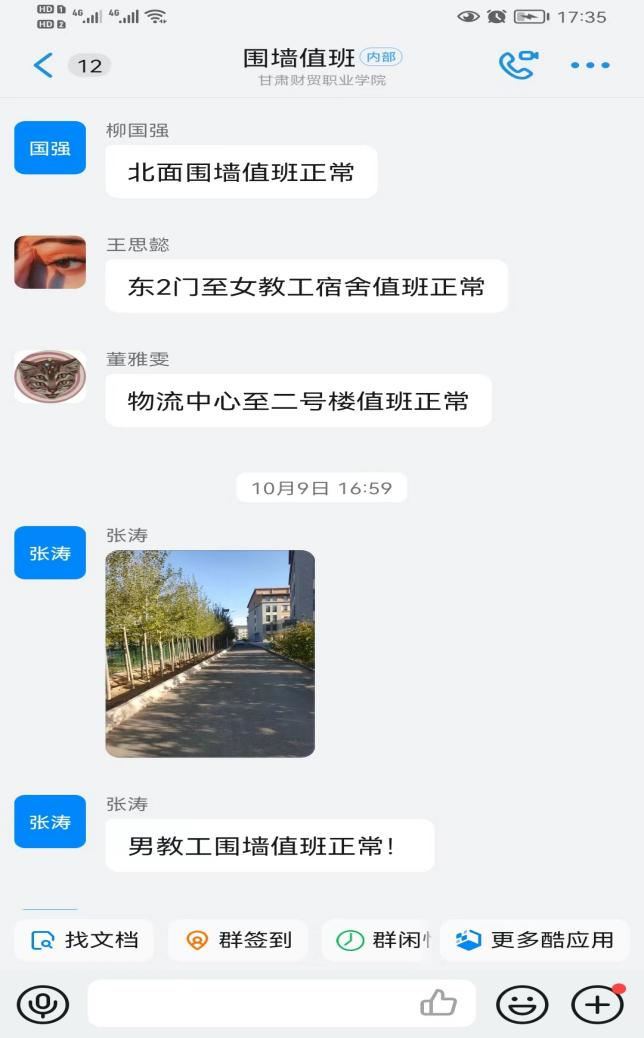Open the three-dot more options menu

point(590,66)
